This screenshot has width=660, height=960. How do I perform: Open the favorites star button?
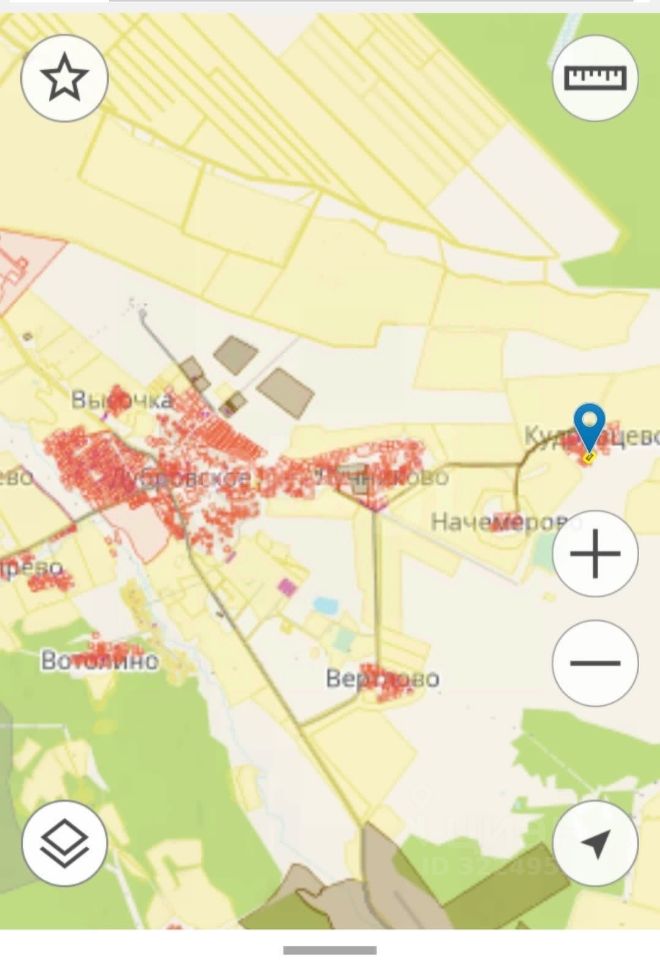[64, 78]
